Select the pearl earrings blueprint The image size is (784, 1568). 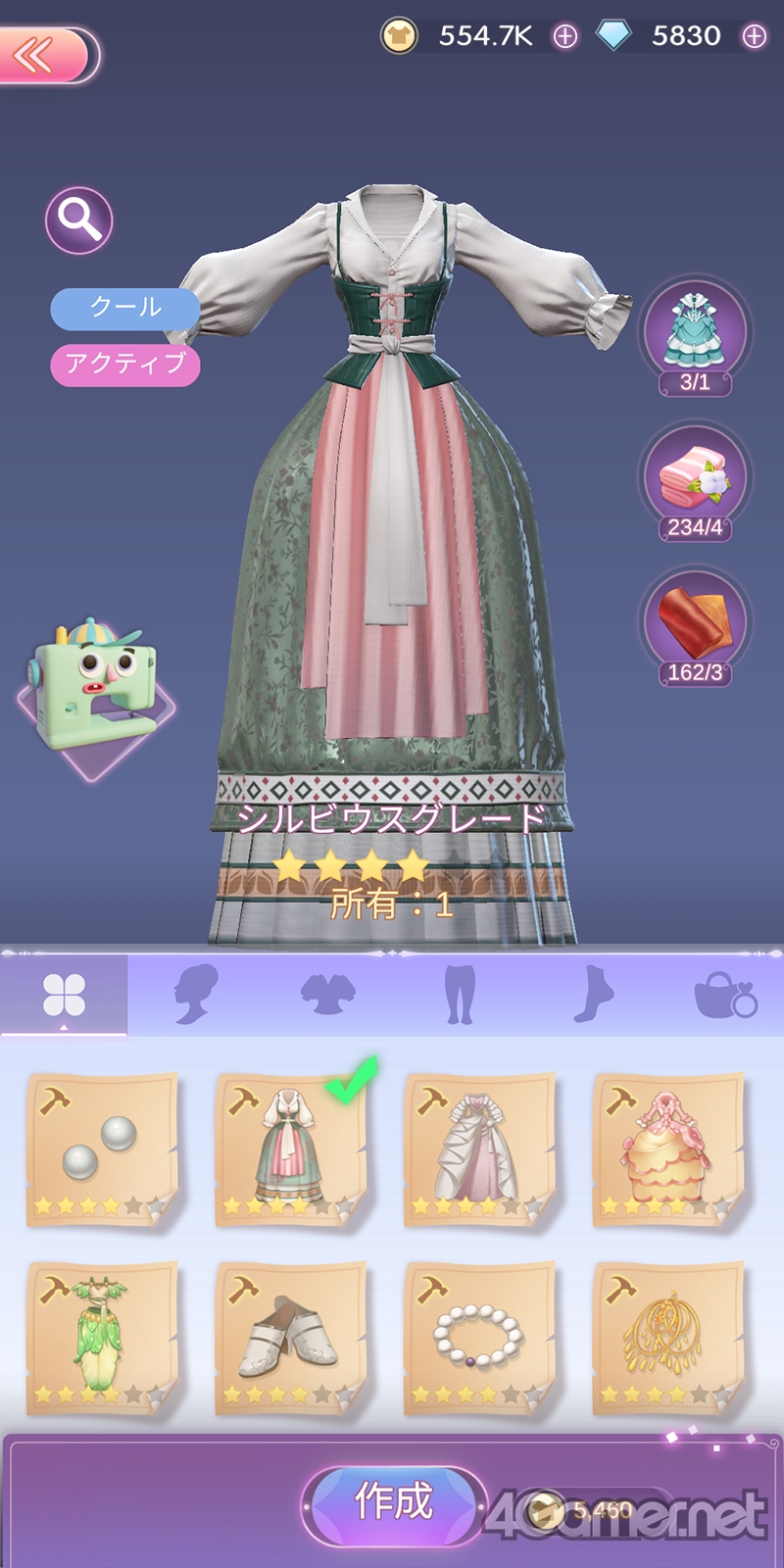point(102,1149)
